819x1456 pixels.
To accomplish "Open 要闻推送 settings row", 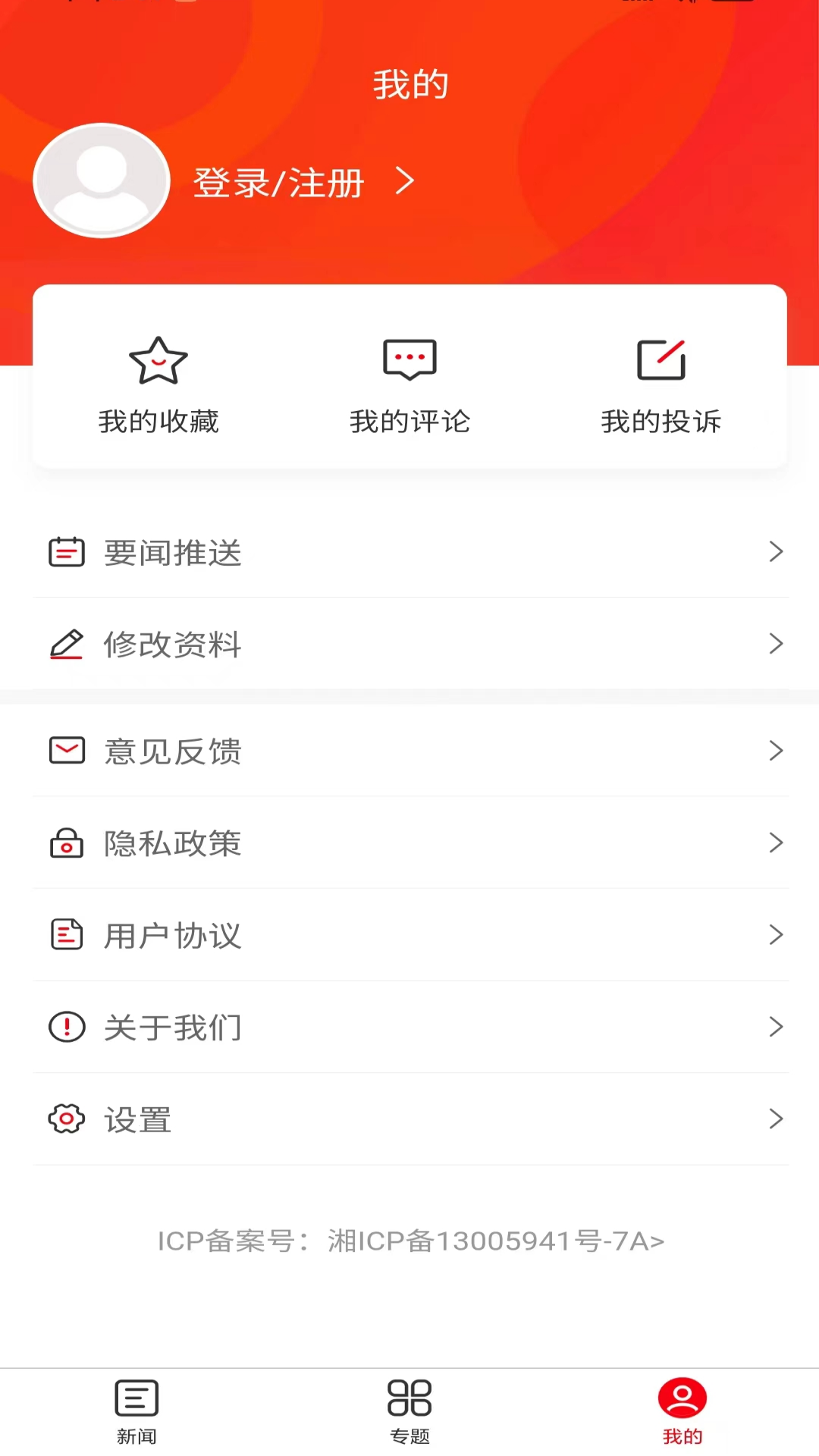I will [409, 552].
